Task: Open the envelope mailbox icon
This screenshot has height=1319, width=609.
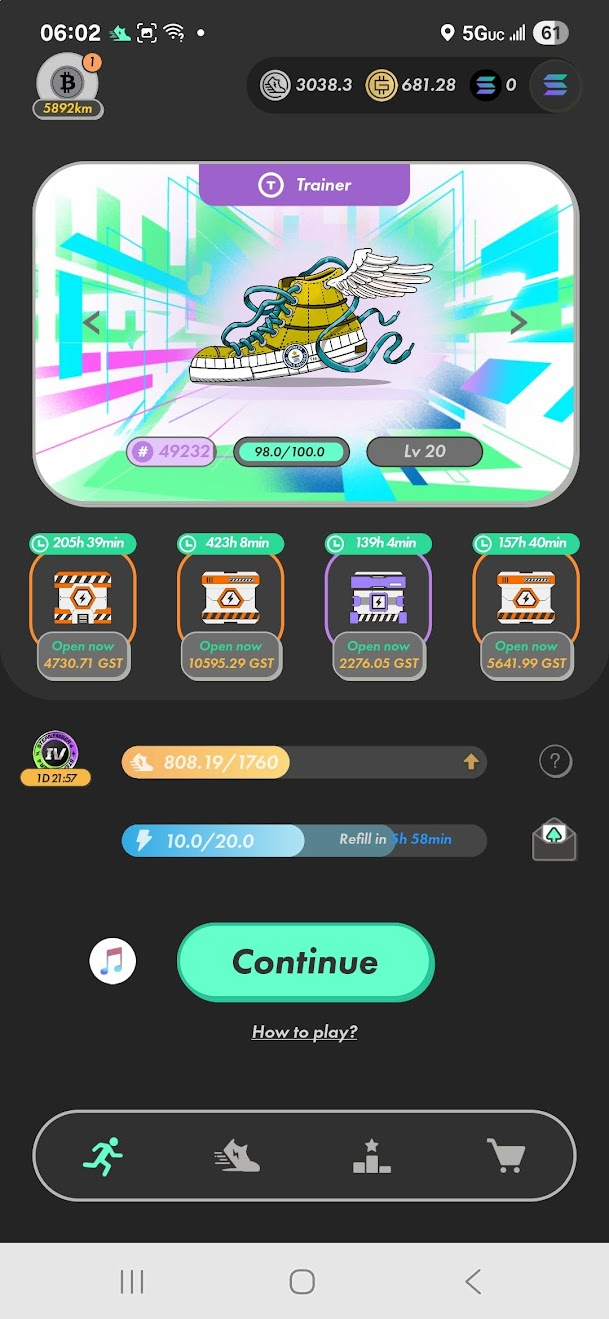Action: tap(554, 840)
